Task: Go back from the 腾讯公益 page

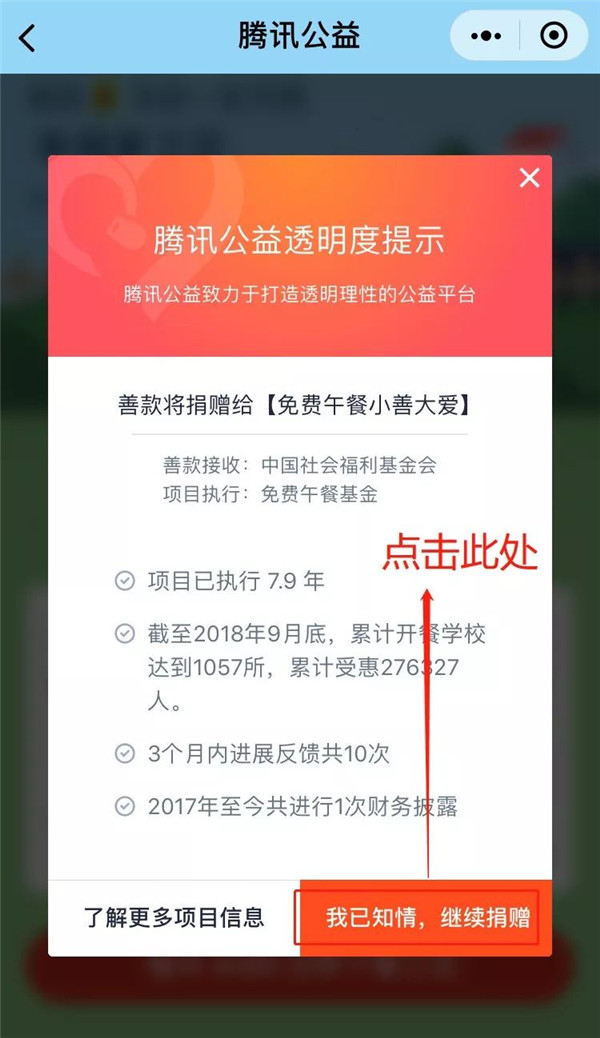Action: coord(27,38)
